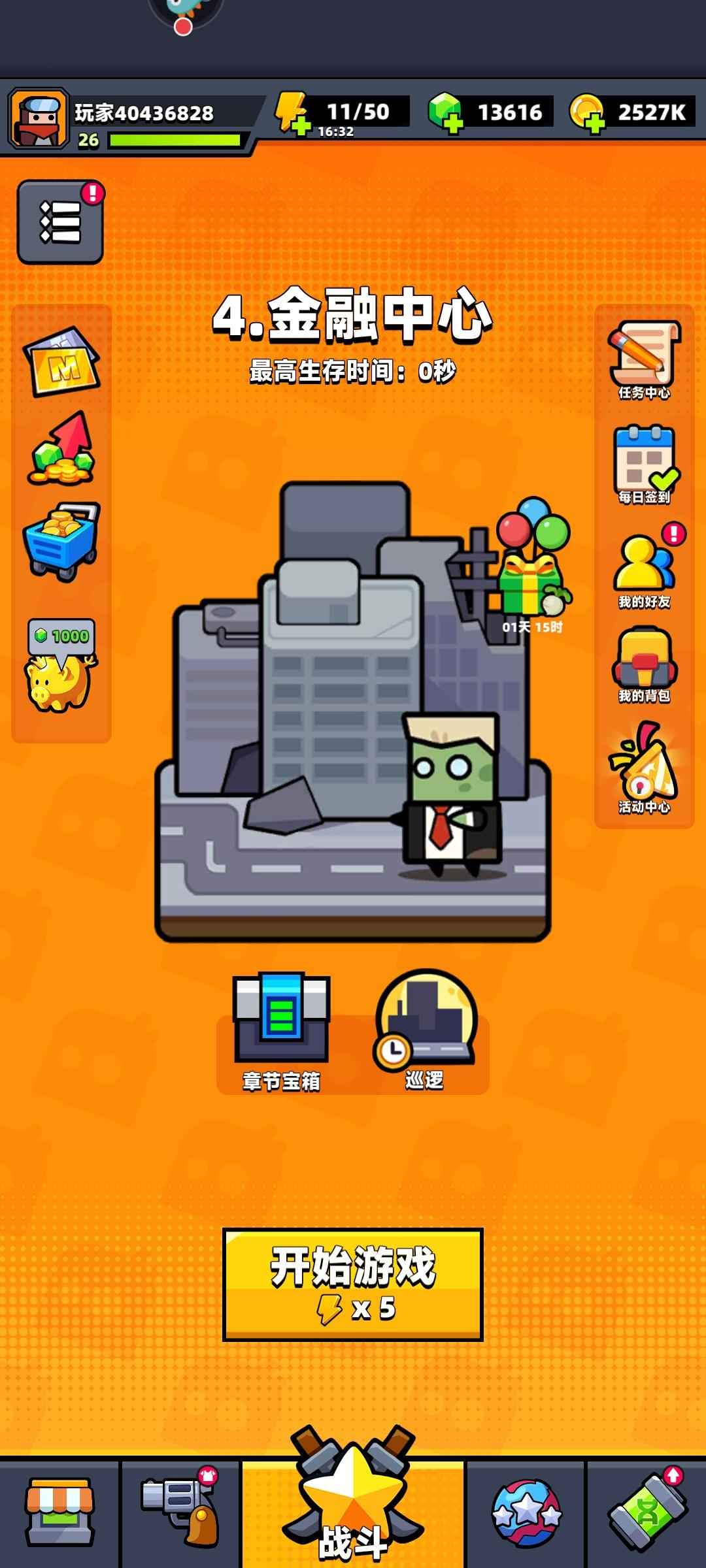
Task: Open the M card pass
Action: (x=61, y=361)
